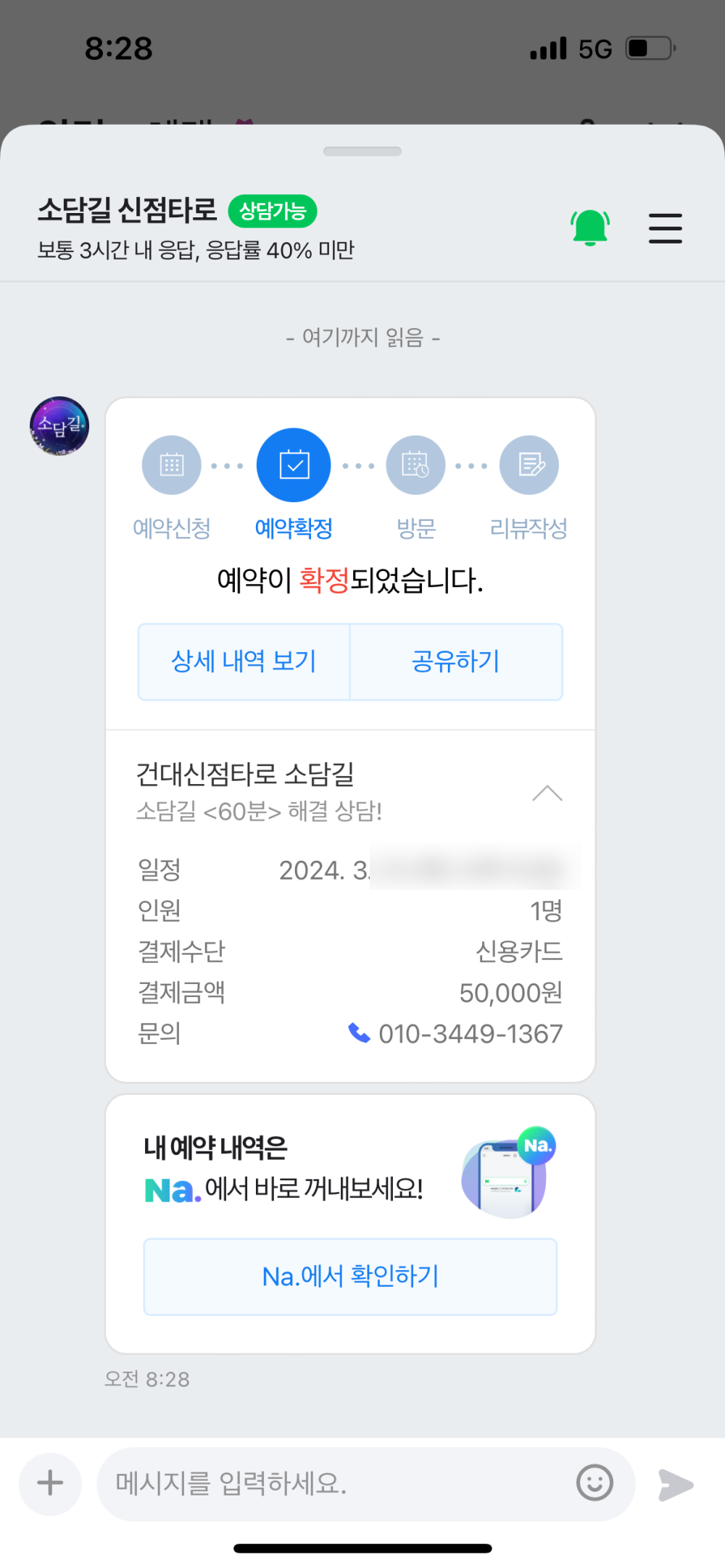Open 소담길 profile avatar
This screenshot has height=1568, width=725.
59,426
